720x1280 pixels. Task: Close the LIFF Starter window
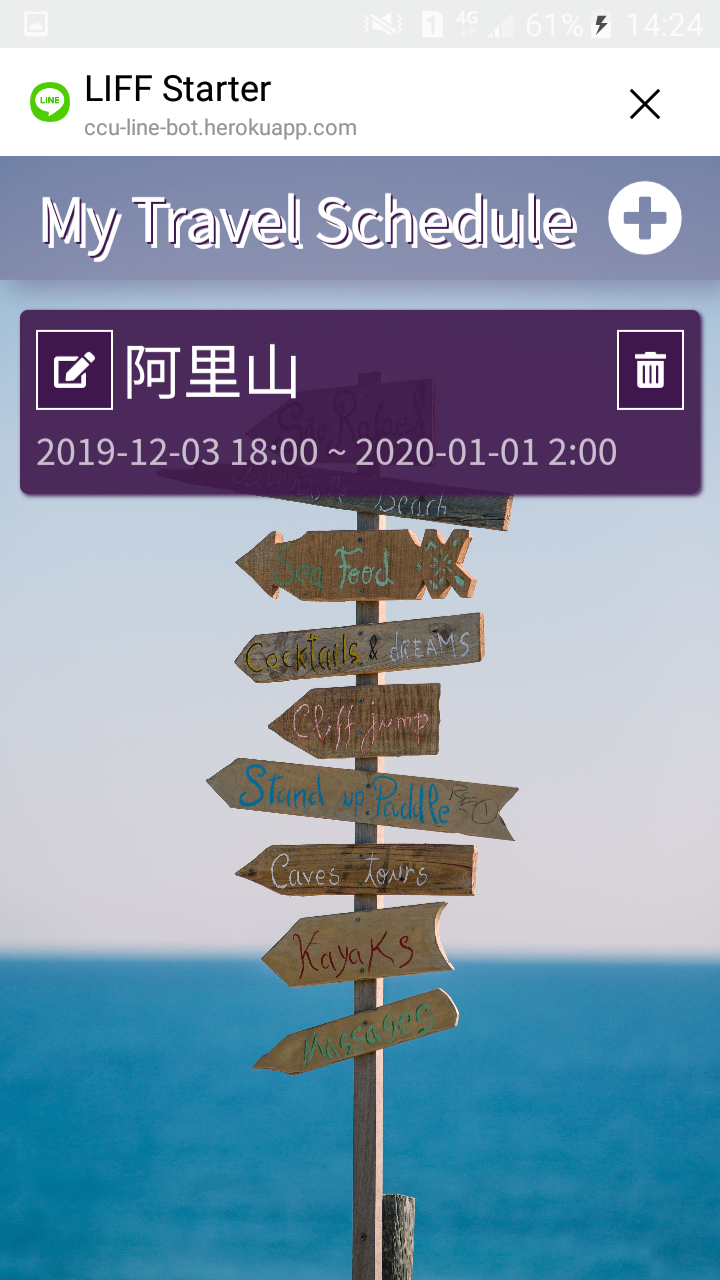coord(645,104)
